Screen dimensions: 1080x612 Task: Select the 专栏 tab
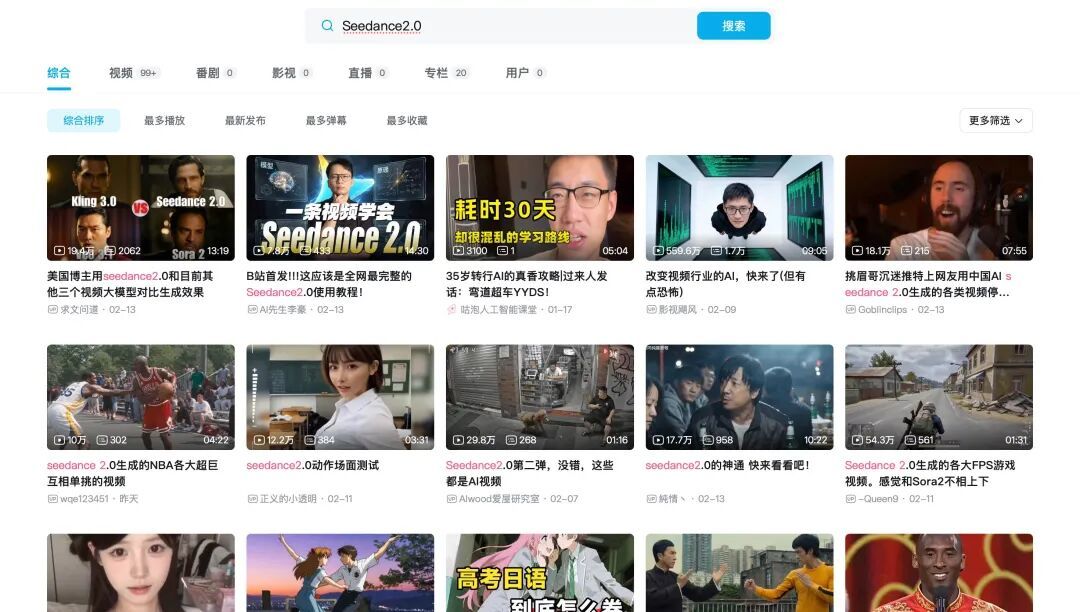[436, 73]
